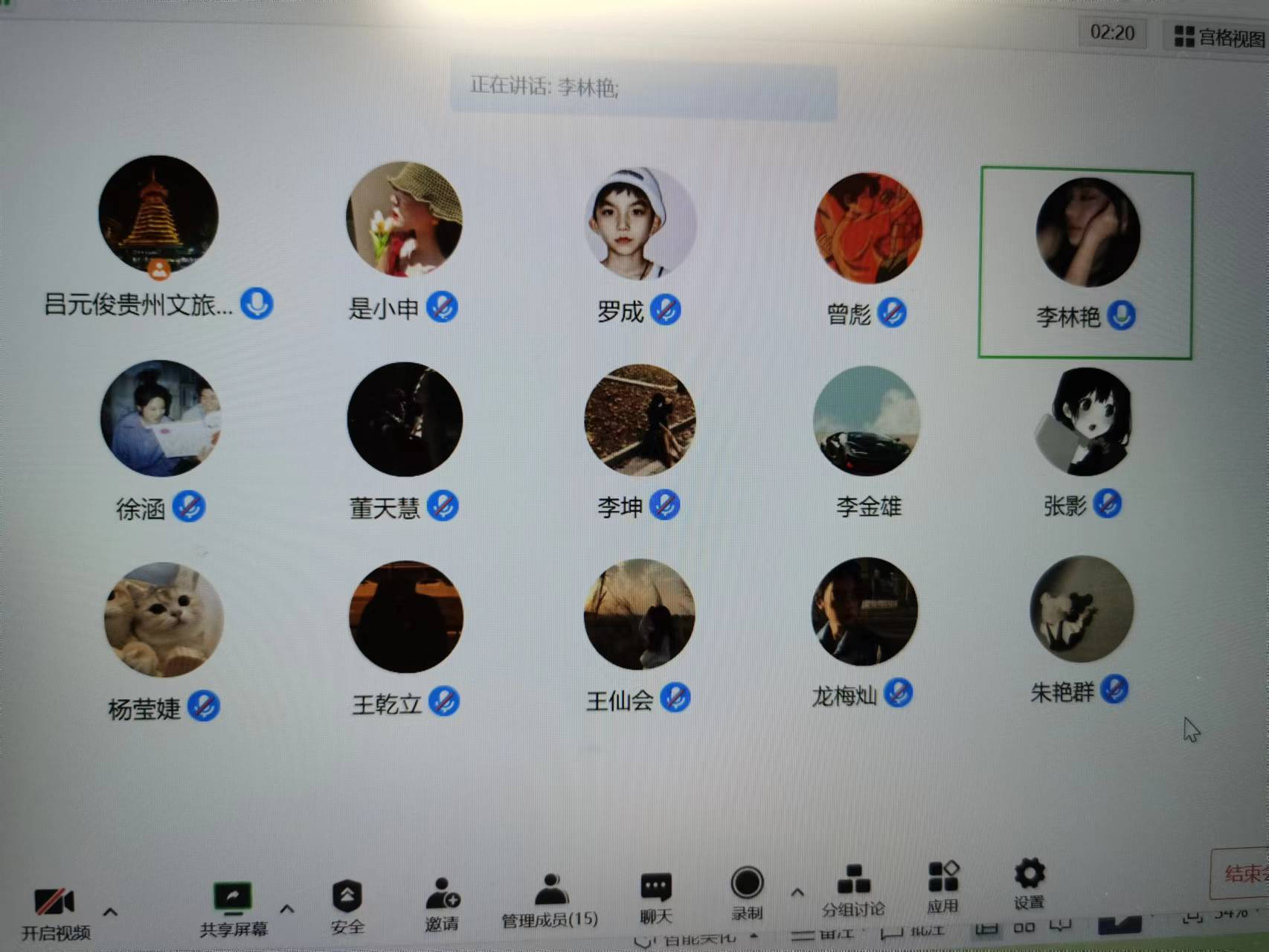Open 共享屏幕 screen sharing
Screen dimensions: 1269x952
233,907
